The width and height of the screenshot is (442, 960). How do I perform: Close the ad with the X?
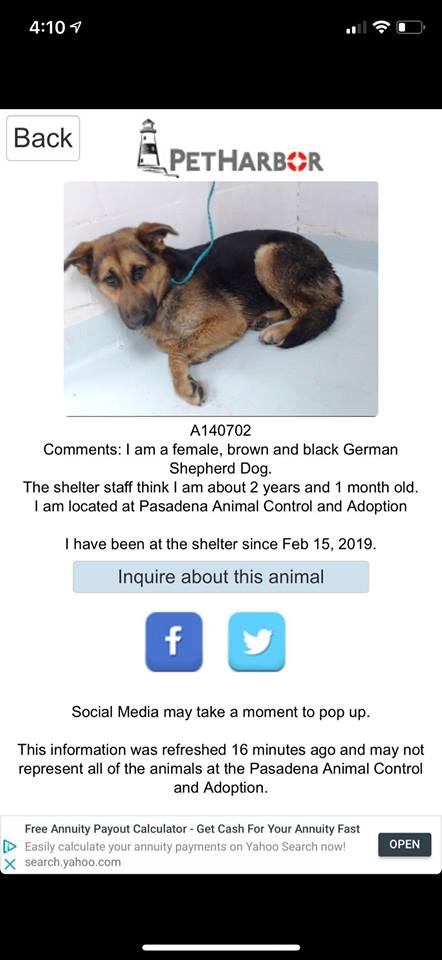click(9, 864)
